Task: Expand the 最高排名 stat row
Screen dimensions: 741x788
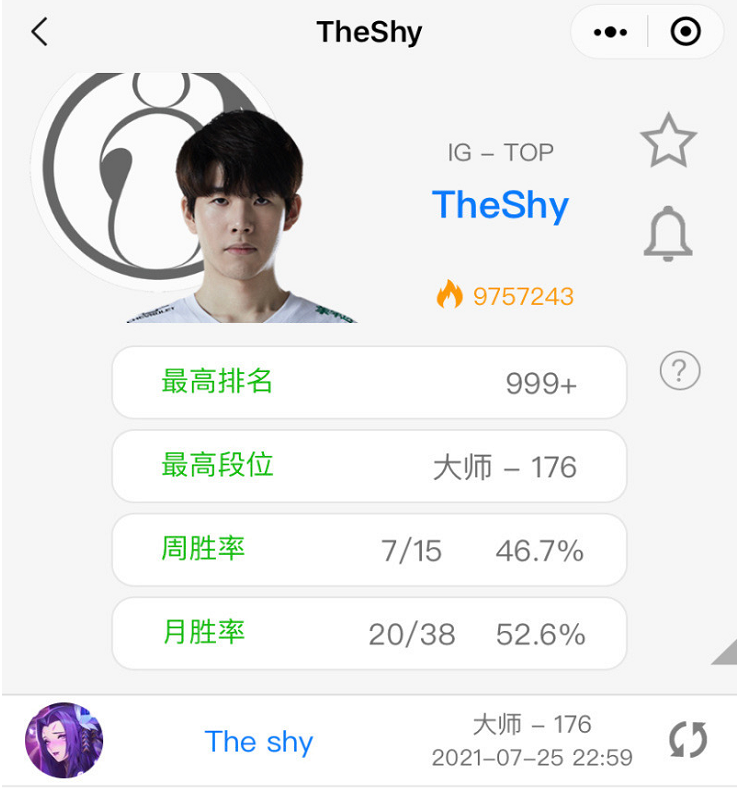Action: 370,383
